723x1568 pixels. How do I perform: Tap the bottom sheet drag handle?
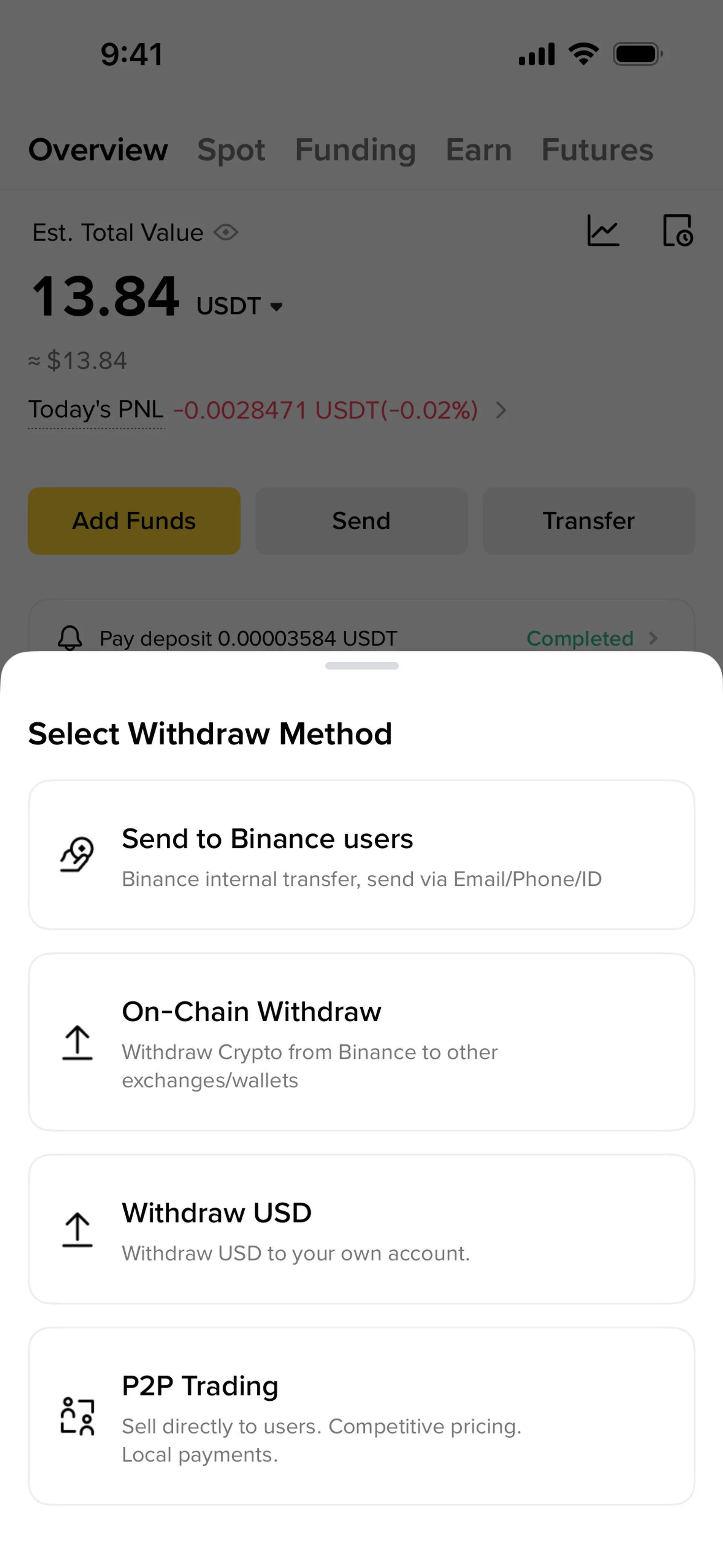tap(361, 666)
